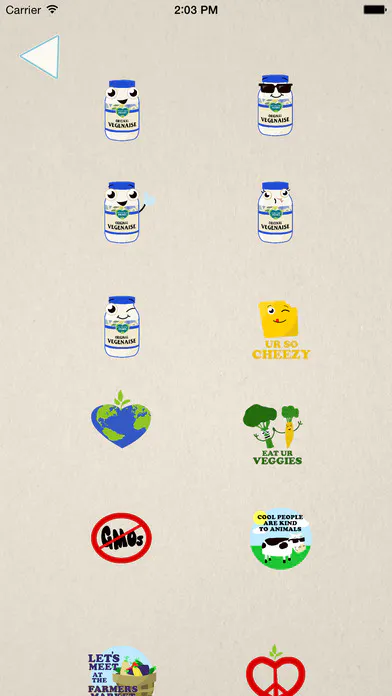The image size is (392, 696).
Task: Select the heart-shaped Earth sticker
Action: tap(121, 419)
